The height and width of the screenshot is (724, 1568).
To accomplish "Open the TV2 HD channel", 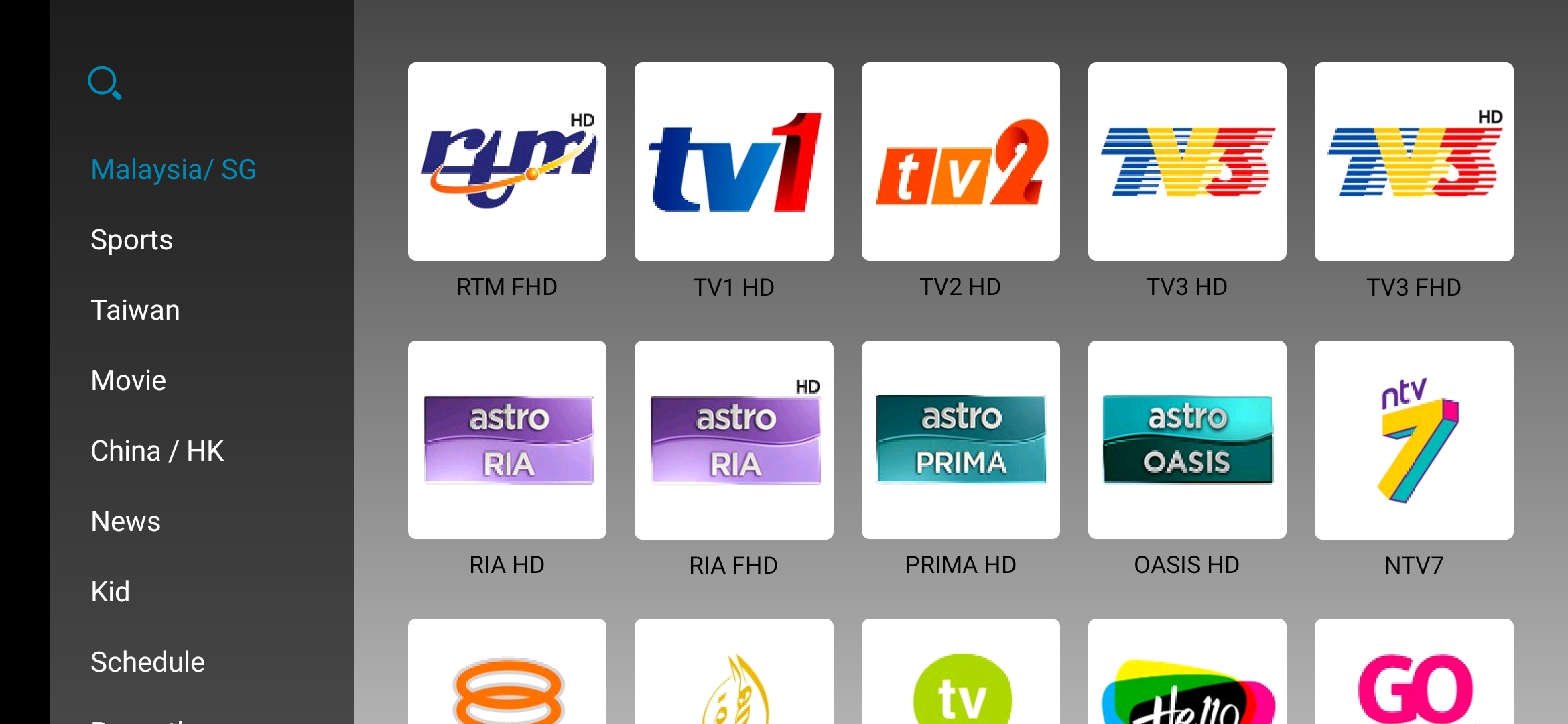I will point(960,162).
